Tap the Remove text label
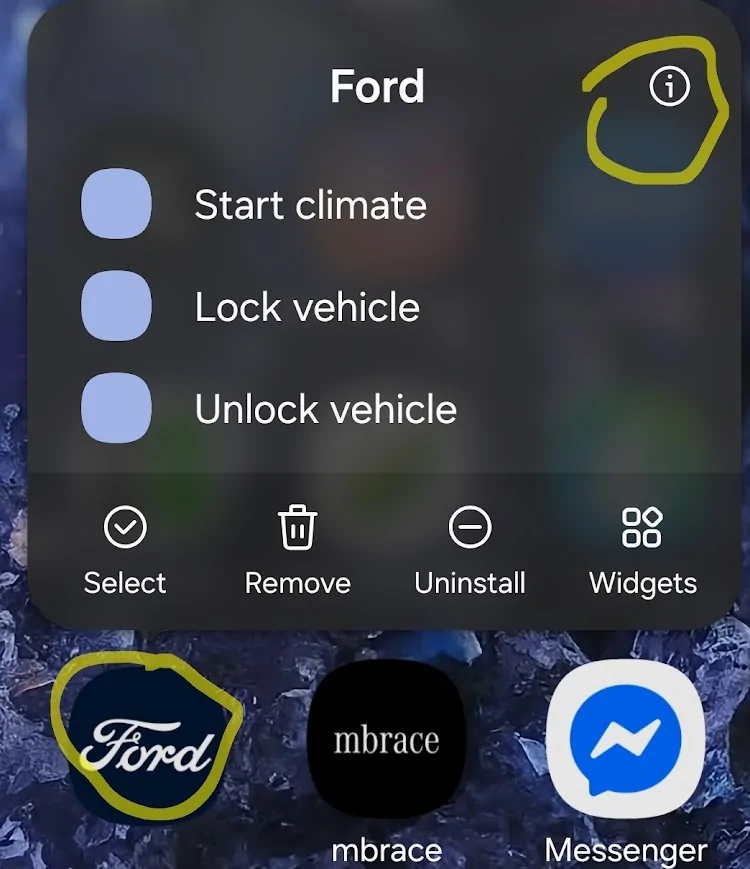The image size is (750, 869). pos(297,582)
